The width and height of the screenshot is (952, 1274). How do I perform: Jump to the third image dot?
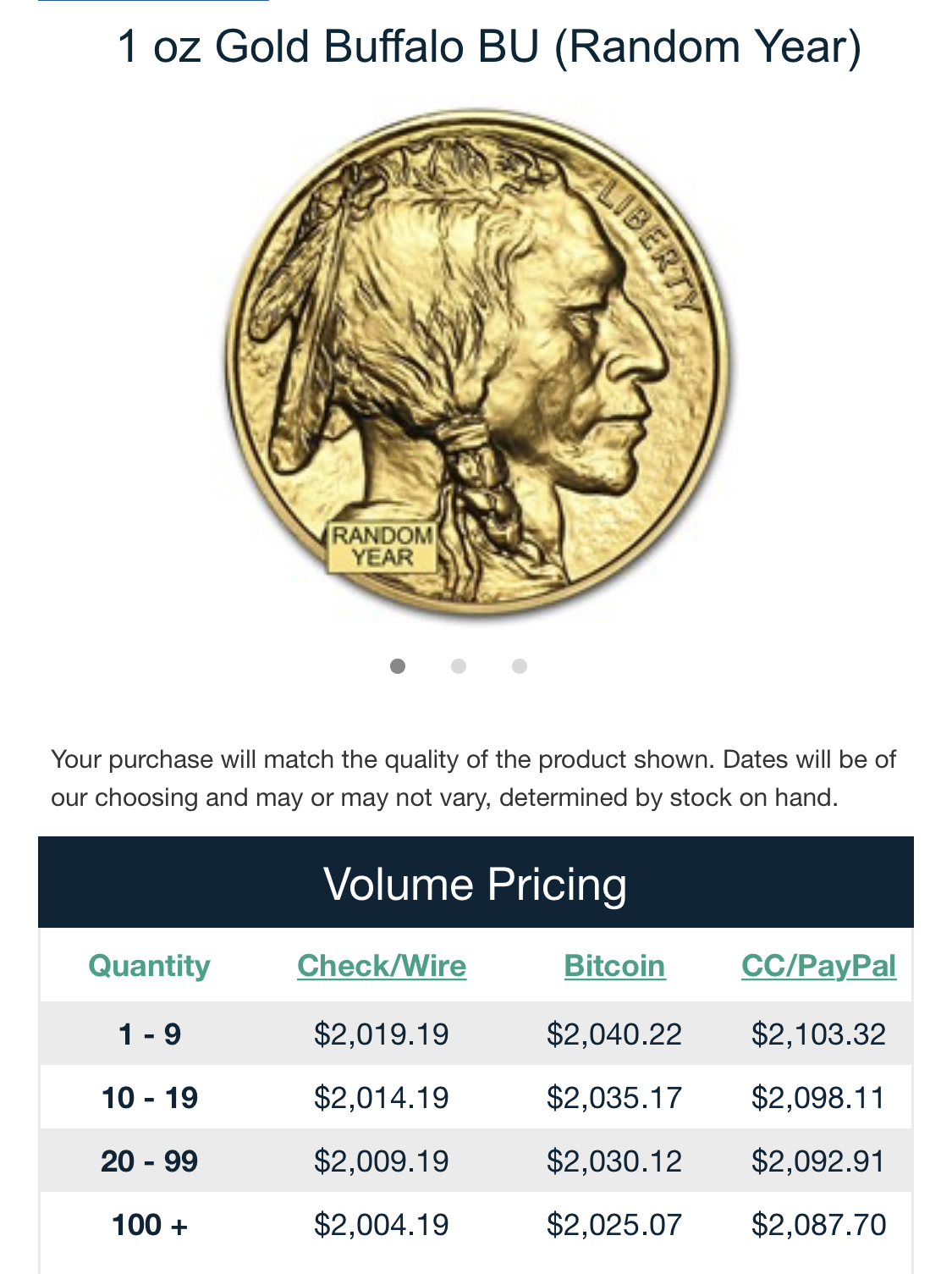(x=520, y=666)
